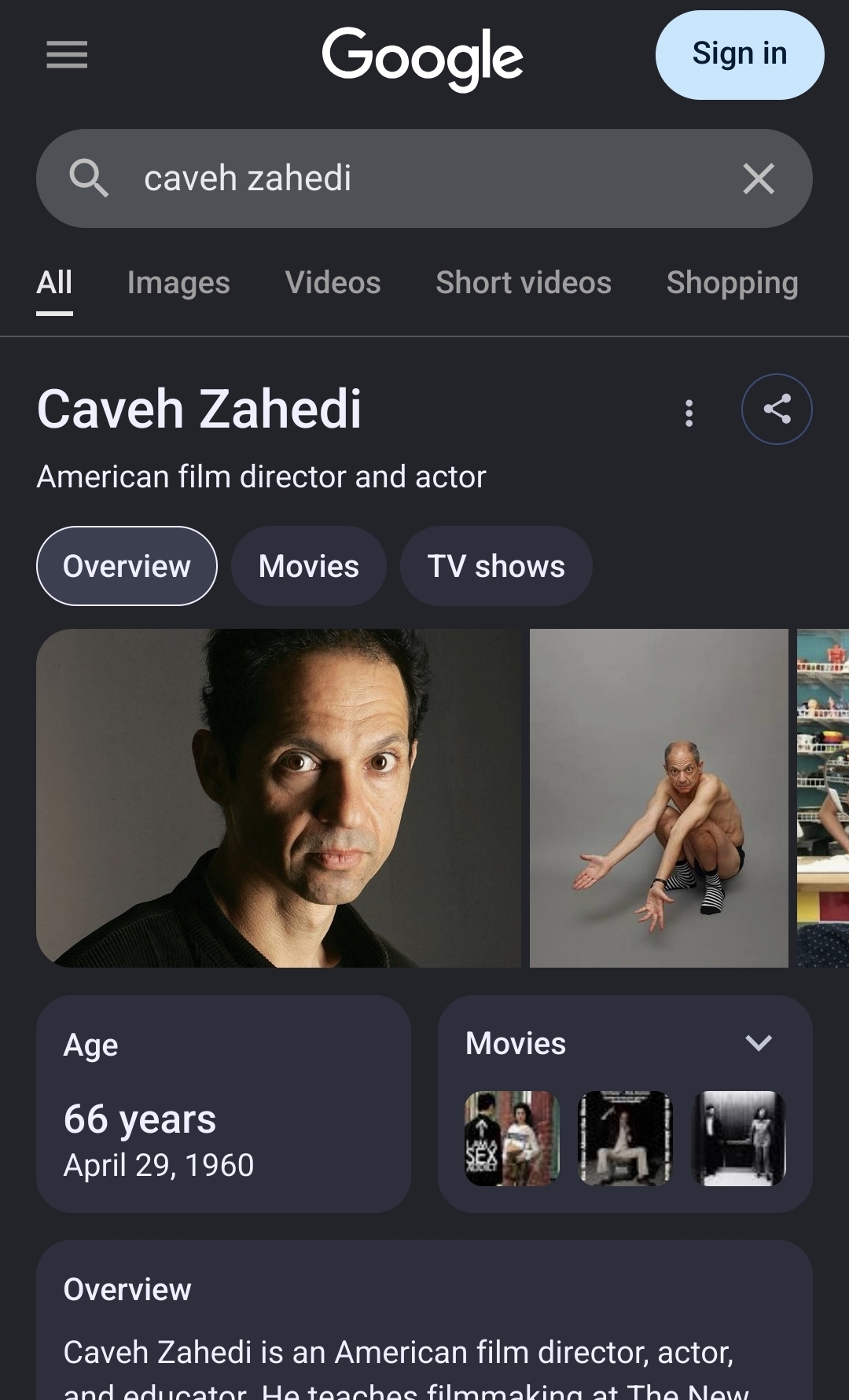Switch to the Shopping tab
The height and width of the screenshot is (1400, 849).
tap(733, 283)
